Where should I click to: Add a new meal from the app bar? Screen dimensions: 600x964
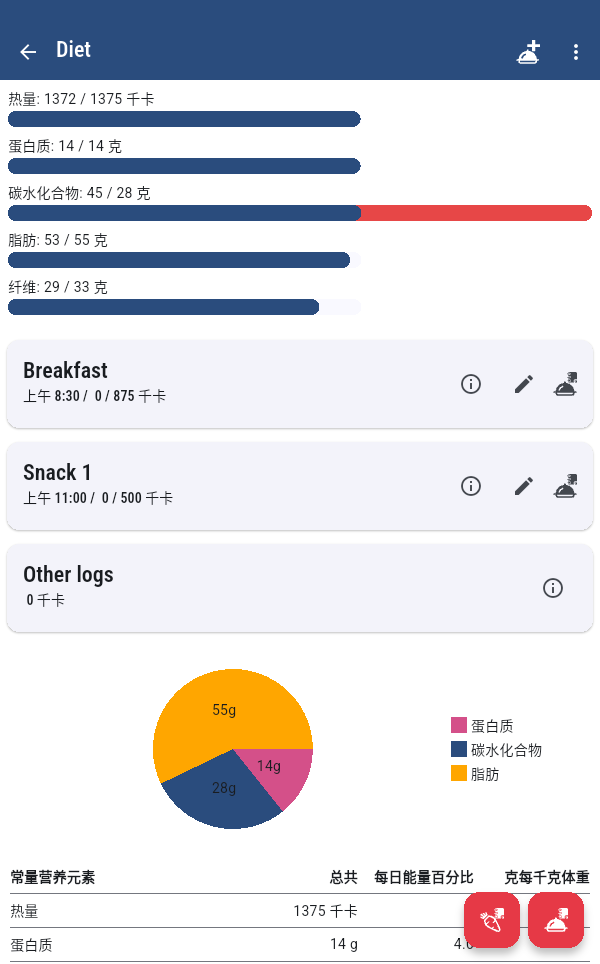tap(528, 52)
